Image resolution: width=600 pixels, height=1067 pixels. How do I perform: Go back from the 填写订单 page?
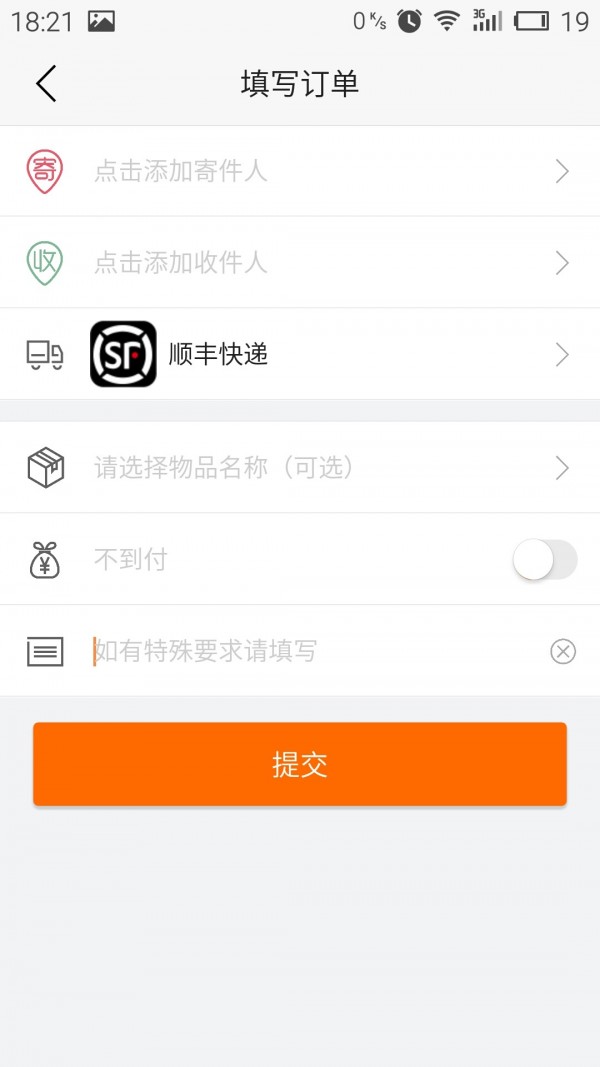46,84
